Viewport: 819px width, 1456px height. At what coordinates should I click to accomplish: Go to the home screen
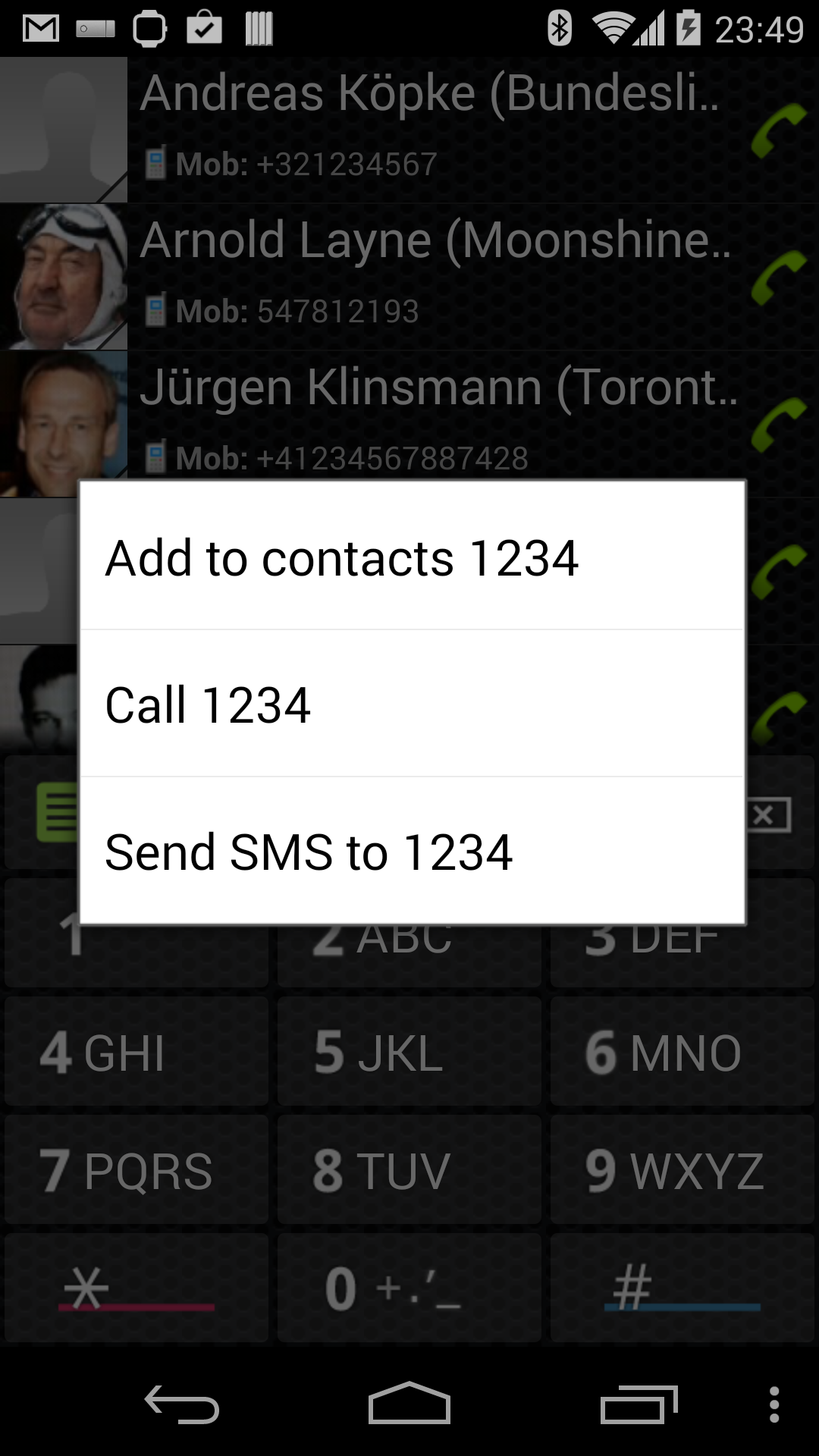tap(409, 1403)
